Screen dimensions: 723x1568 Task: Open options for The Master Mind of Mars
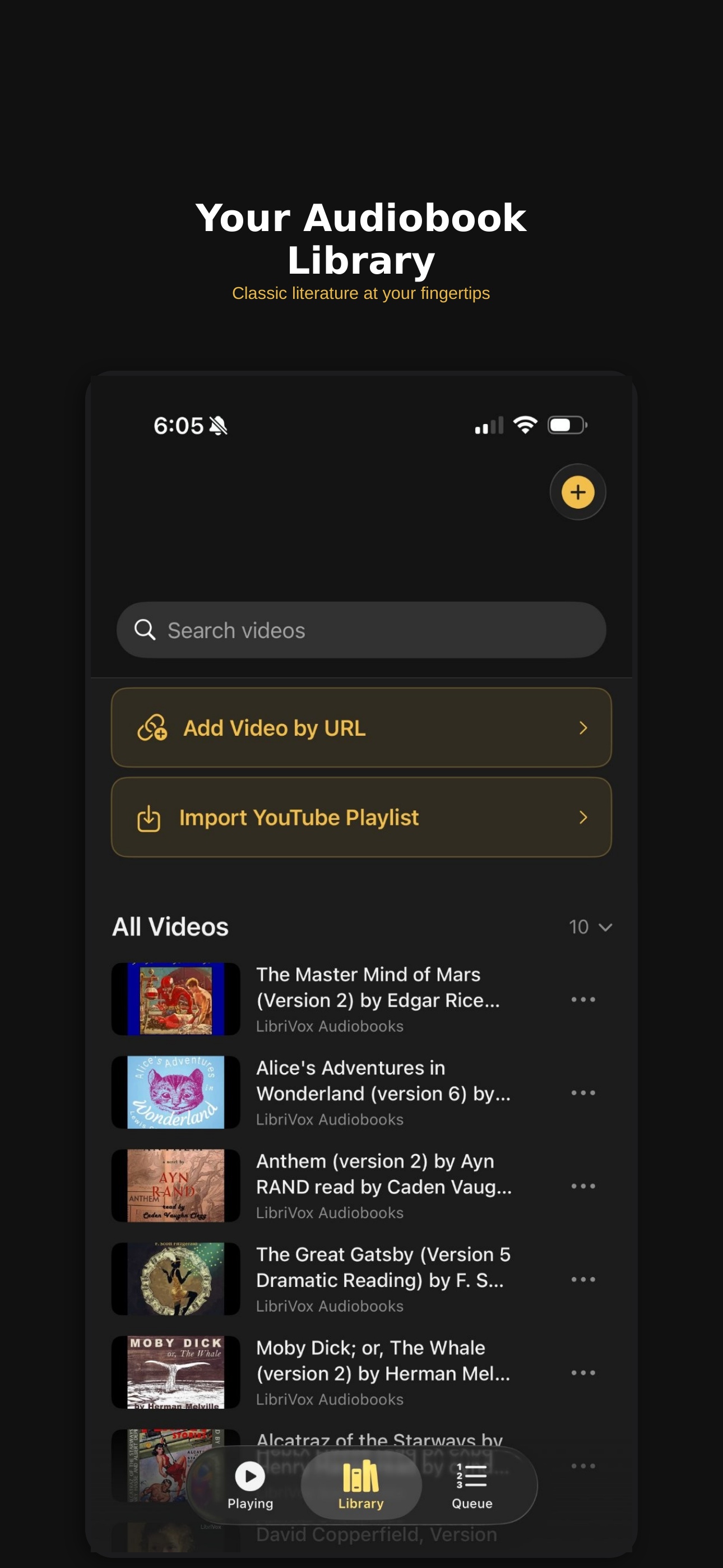(582, 999)
